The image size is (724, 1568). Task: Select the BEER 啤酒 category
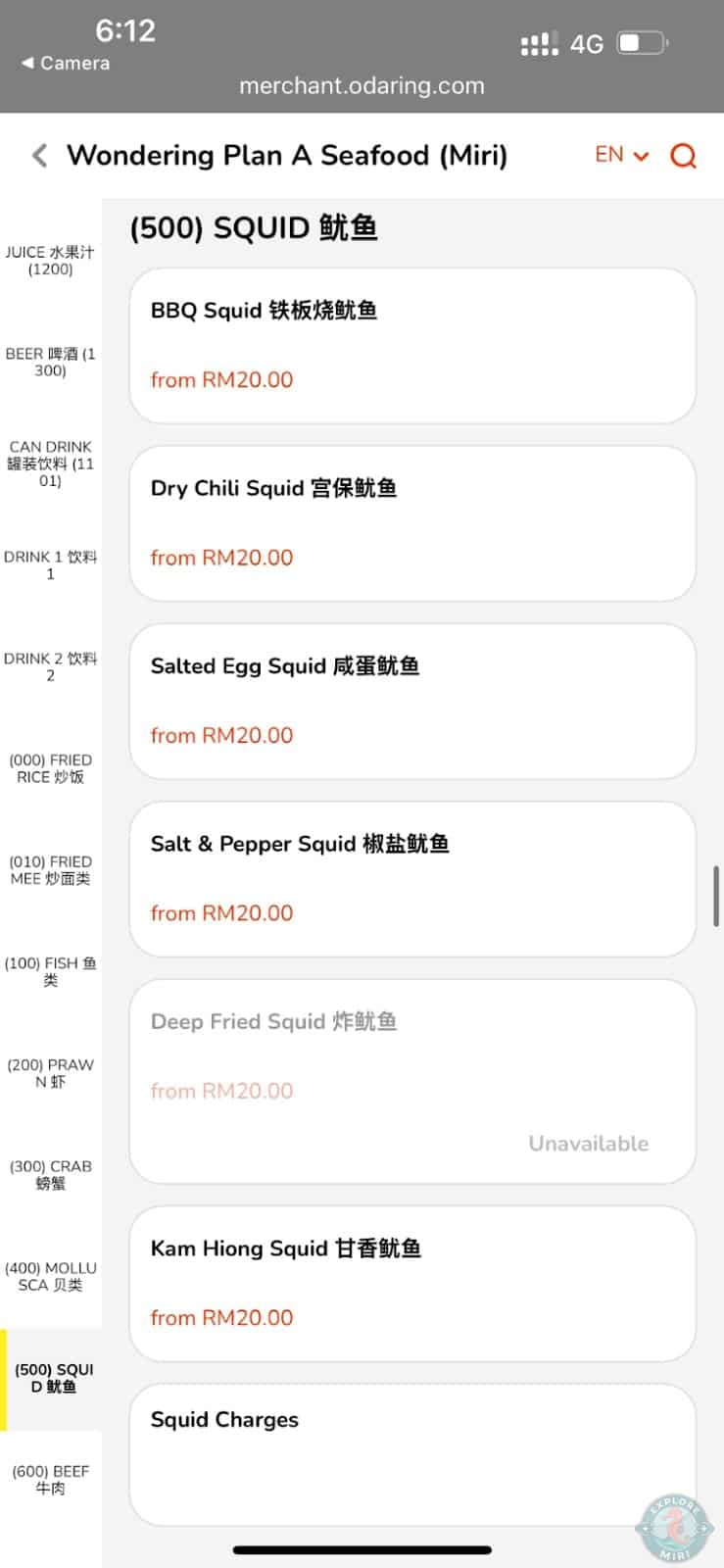click(51, 362)
